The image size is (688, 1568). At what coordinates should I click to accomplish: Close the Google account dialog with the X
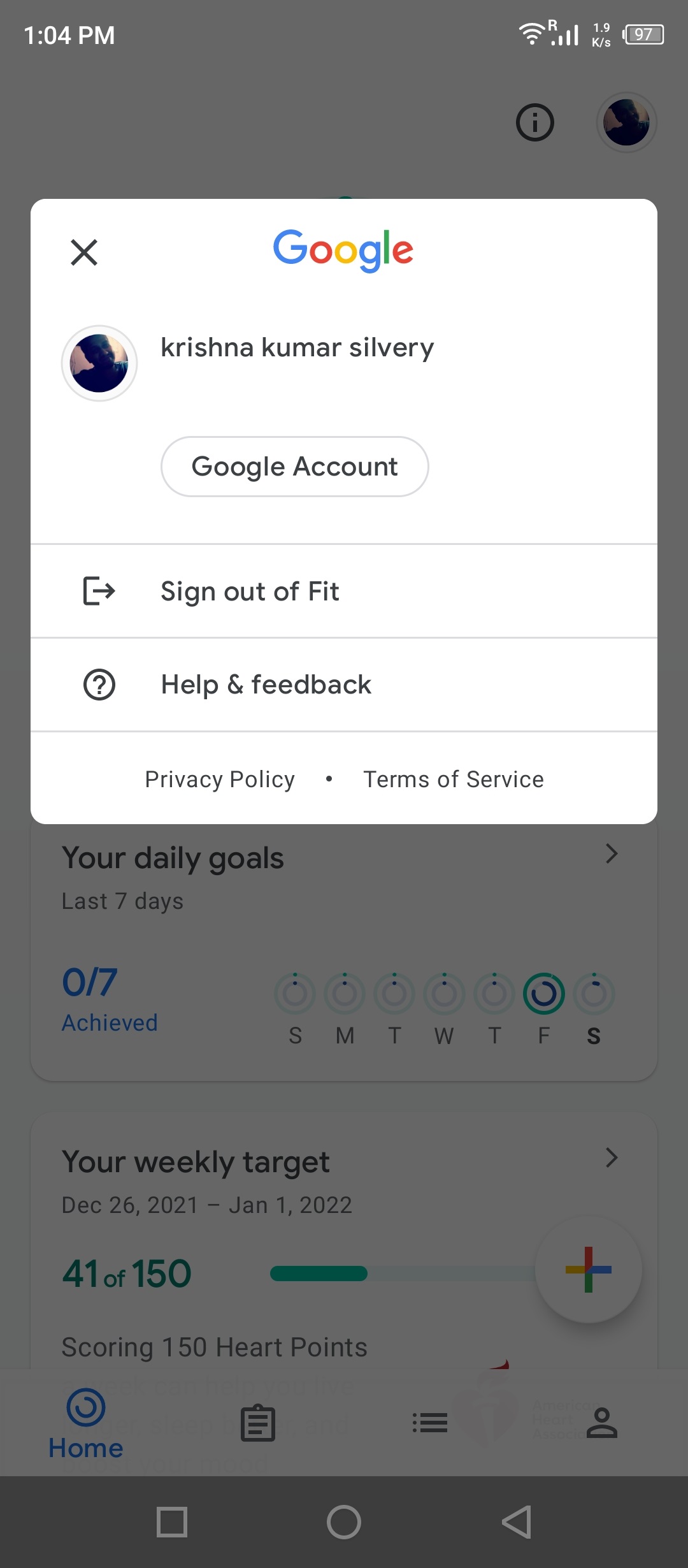click(85, 252)
